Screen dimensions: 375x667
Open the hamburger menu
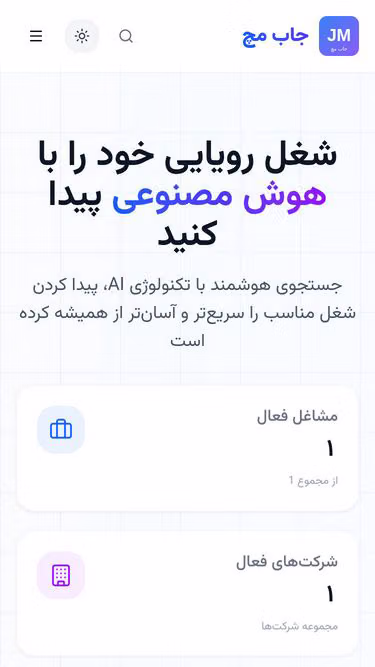(36, 36)
